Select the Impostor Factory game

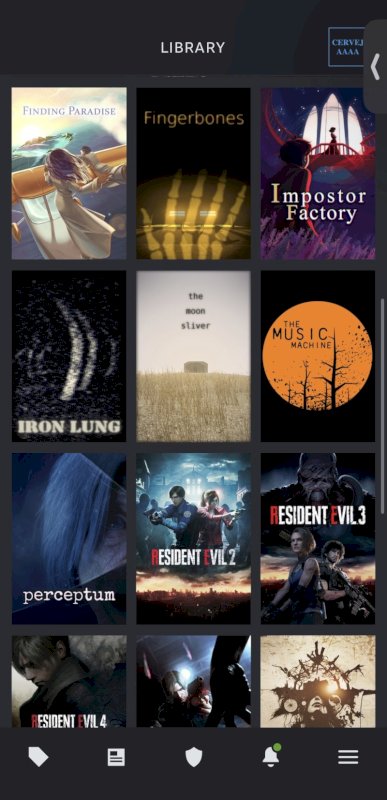(x=318, y=173)
